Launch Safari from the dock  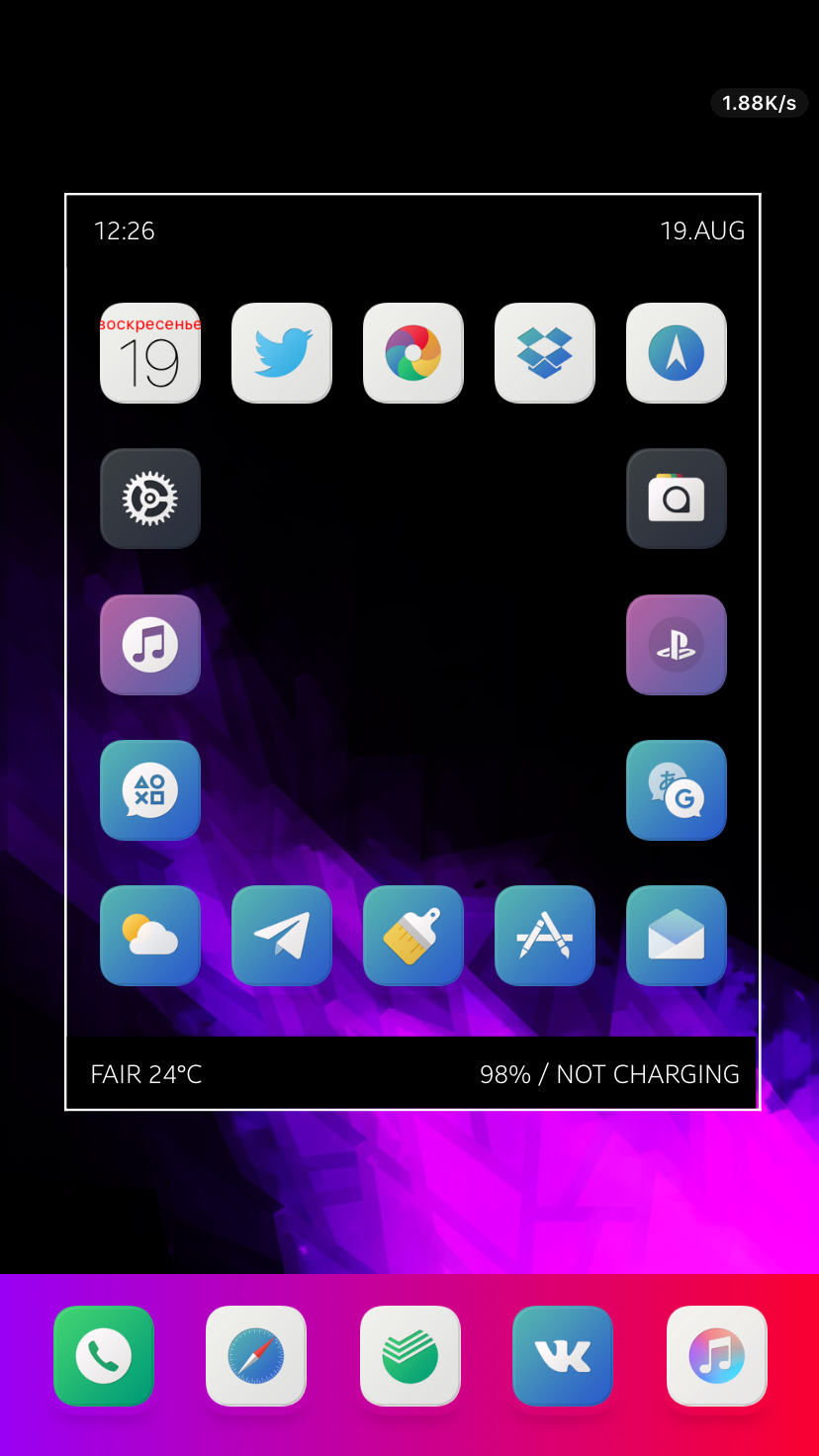256,1356
